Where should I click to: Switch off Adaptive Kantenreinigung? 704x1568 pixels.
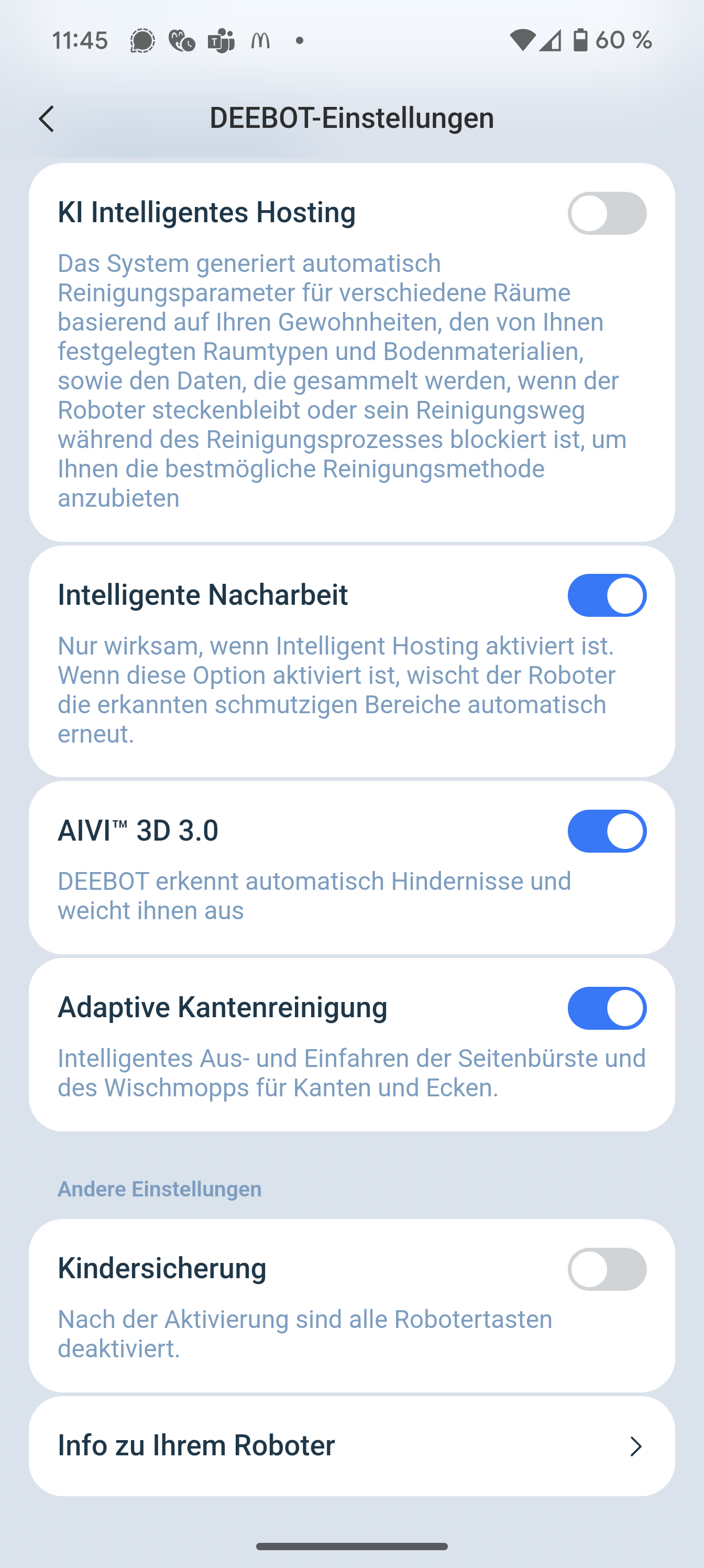click(x=607, y=1008)
